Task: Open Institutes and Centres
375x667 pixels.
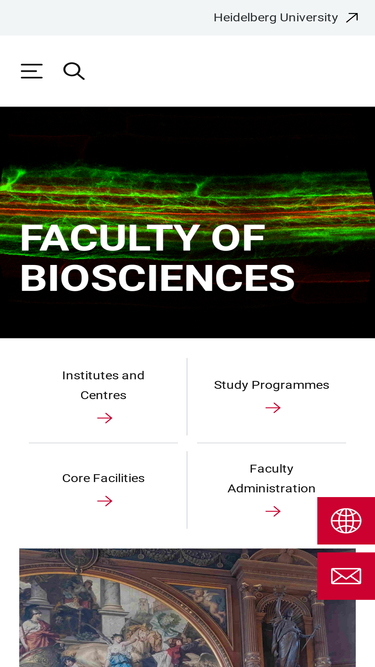Action: 103,396
